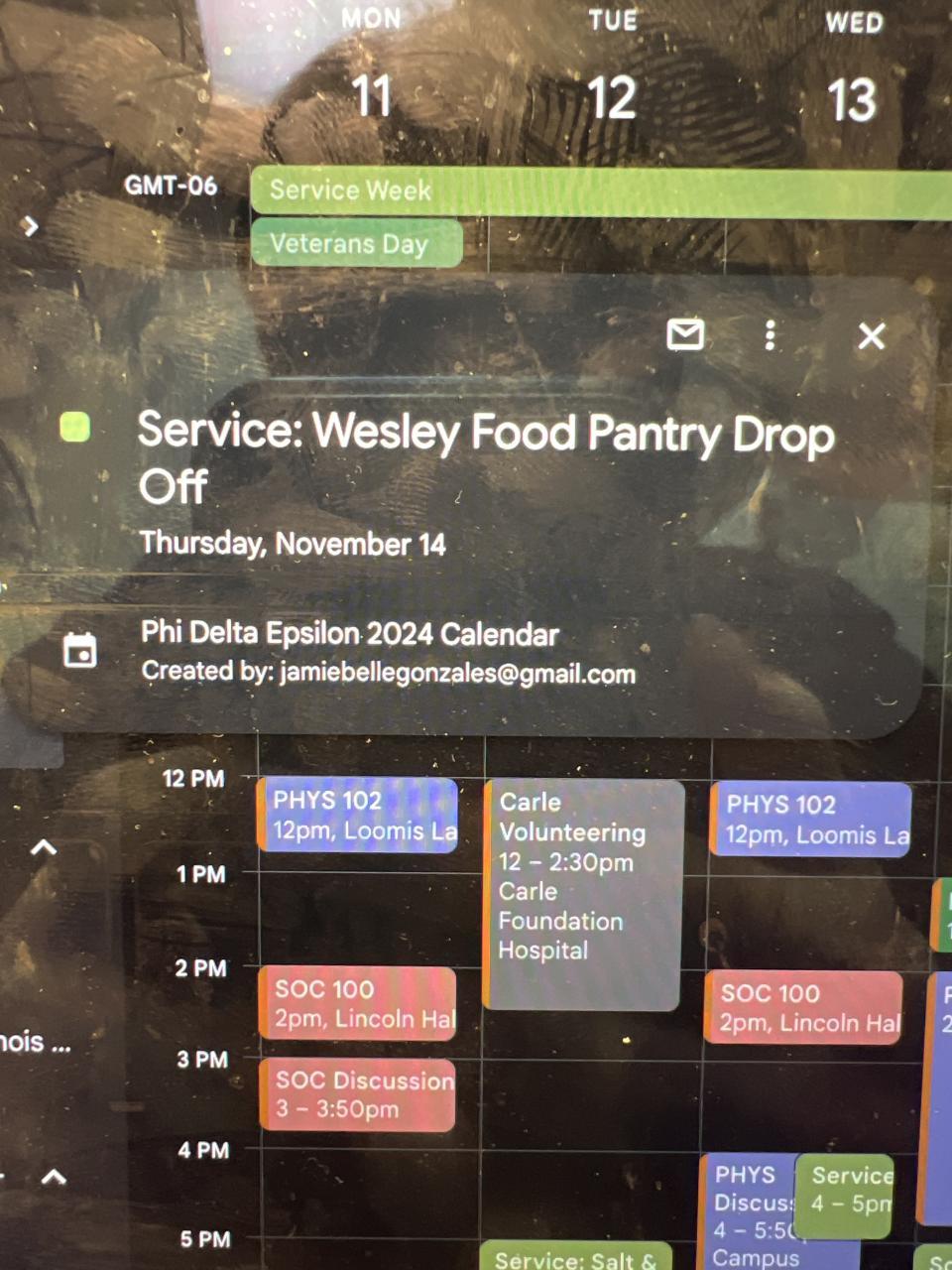
Task: Open Monday's SOC 100 event
Action: 358,1003
